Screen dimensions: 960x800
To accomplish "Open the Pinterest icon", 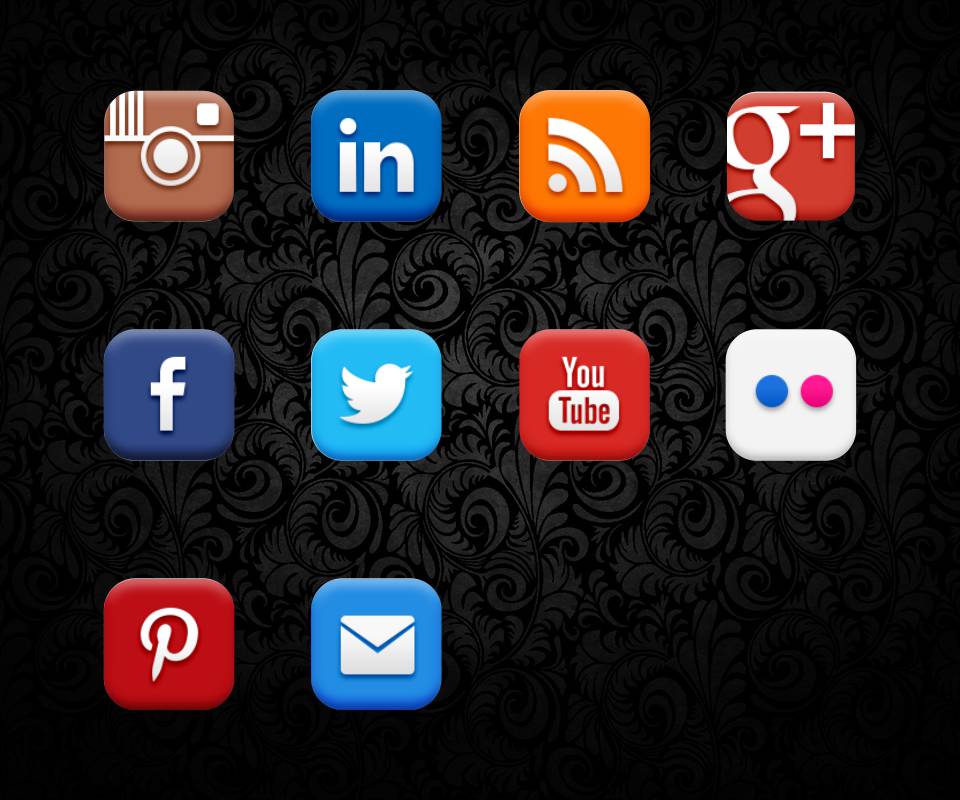I will [x=169, y=643].
